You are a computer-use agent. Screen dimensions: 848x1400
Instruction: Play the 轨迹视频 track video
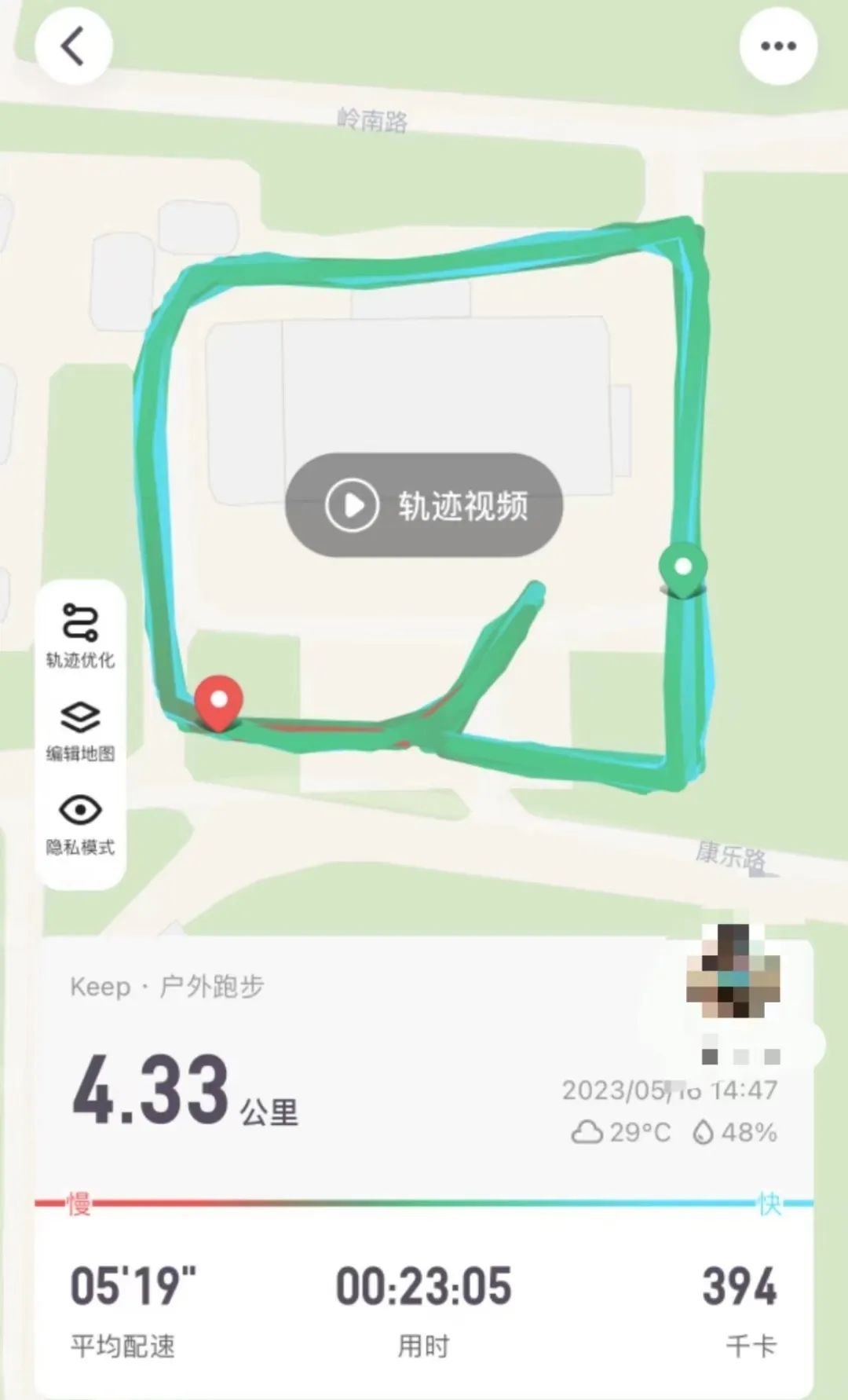pyautogui.click(x=424, y=505)
